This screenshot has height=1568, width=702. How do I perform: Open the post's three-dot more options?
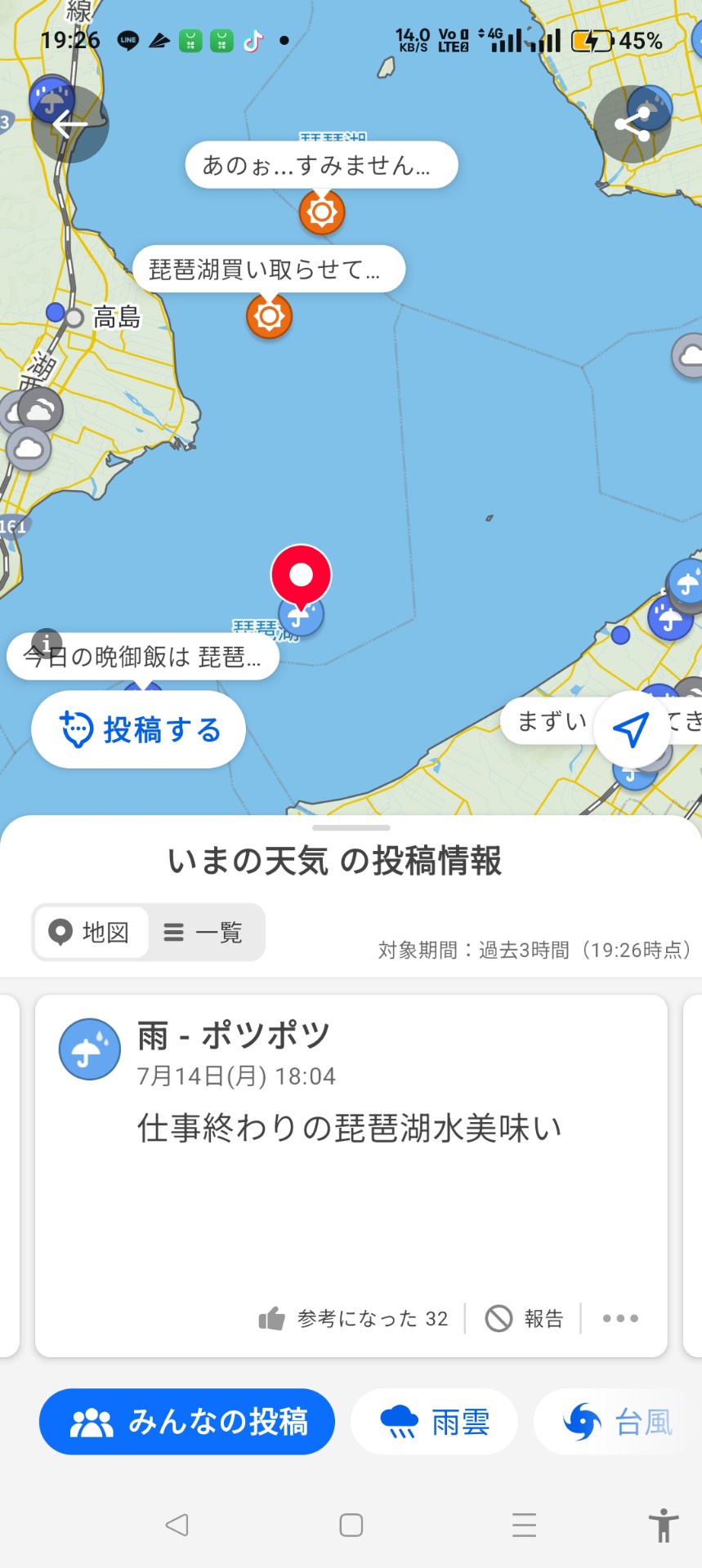click(620, 1318)
